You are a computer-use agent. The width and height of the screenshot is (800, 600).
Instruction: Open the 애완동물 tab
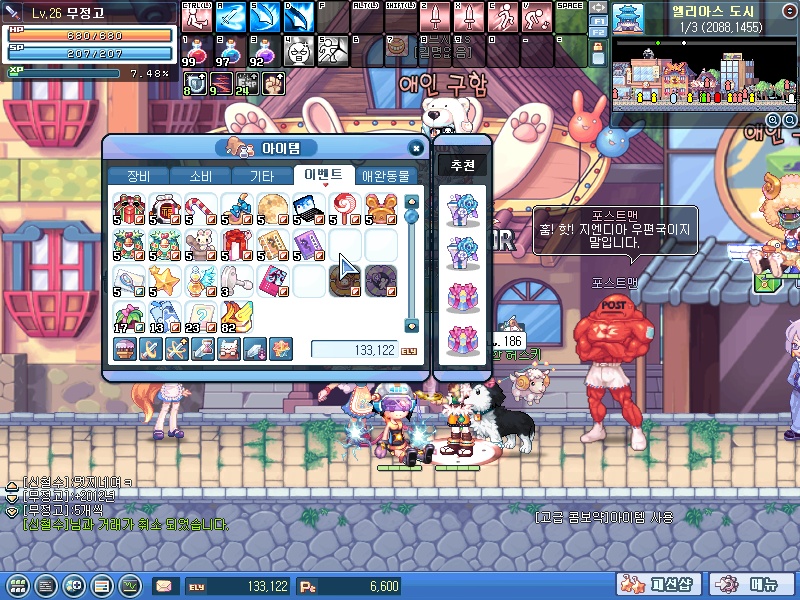388,175
